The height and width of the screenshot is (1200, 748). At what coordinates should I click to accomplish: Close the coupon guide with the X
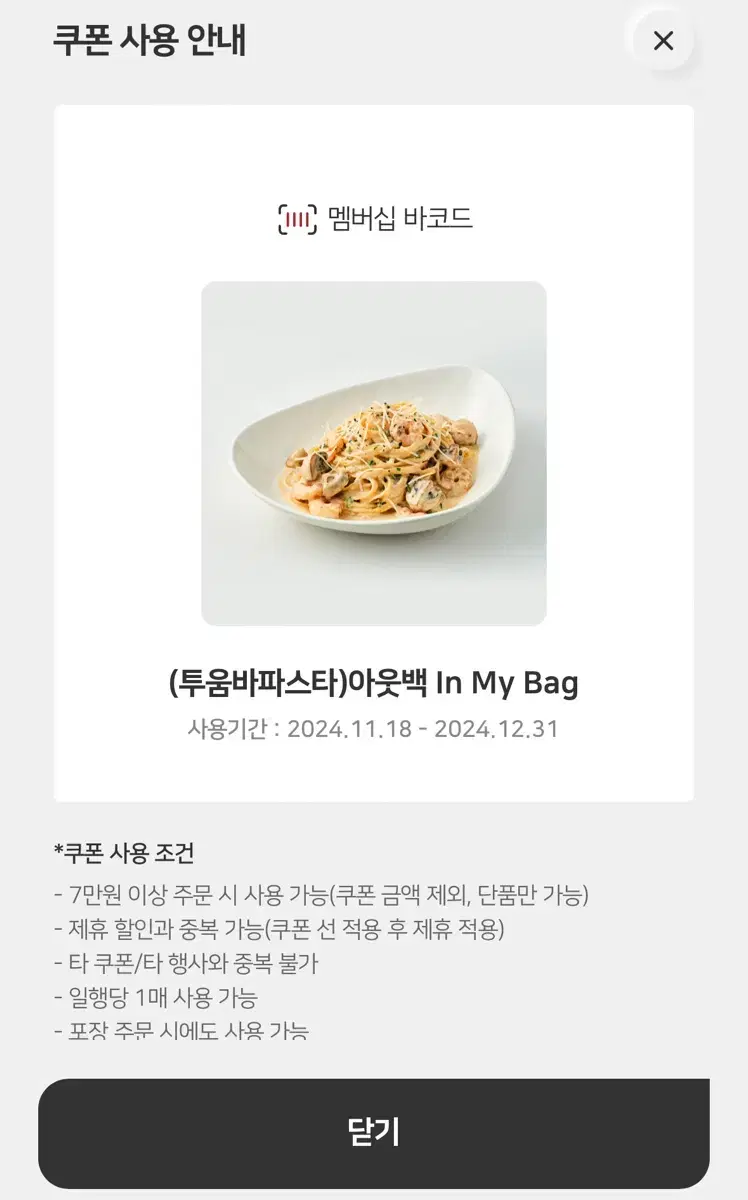tap(663, 40)
